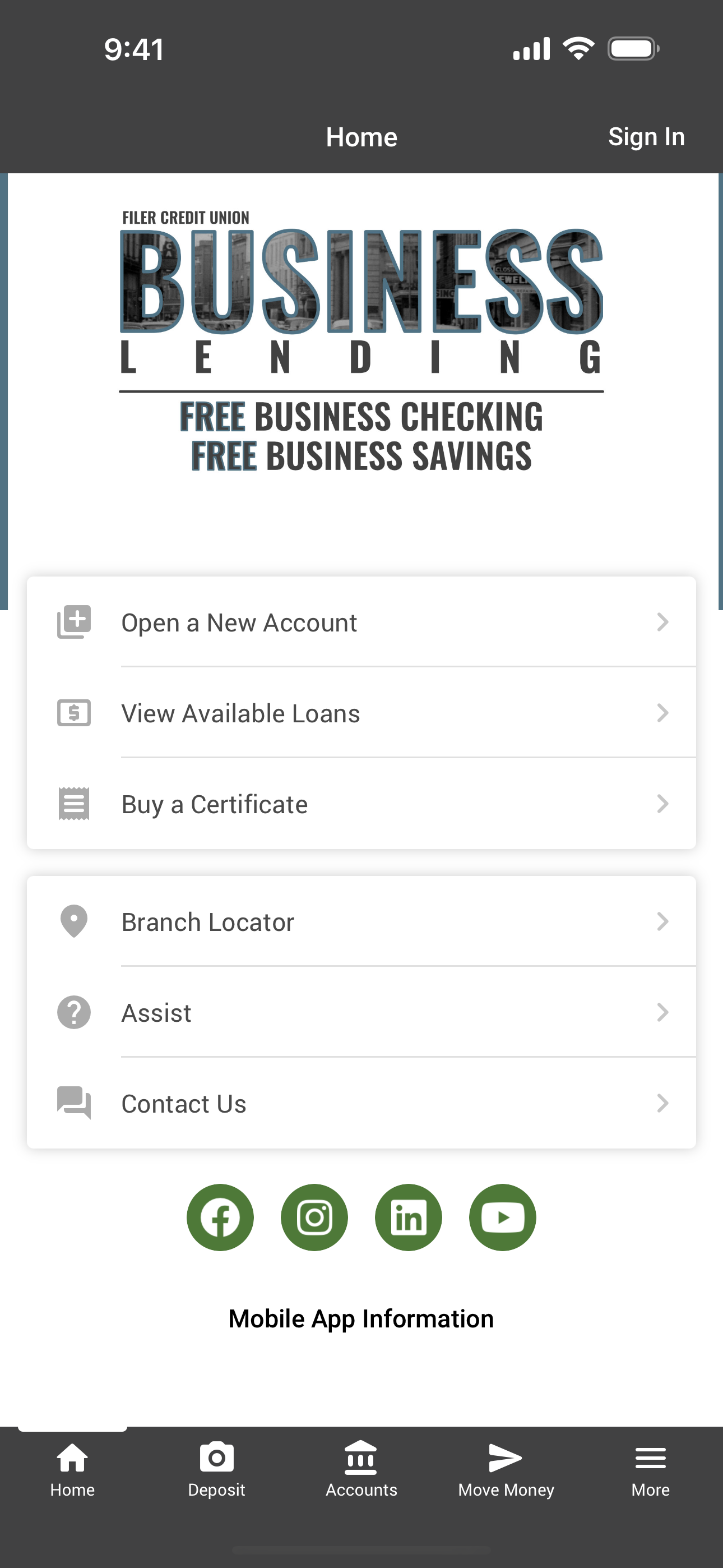Open the YouTube social icon

pos(503,1217)
